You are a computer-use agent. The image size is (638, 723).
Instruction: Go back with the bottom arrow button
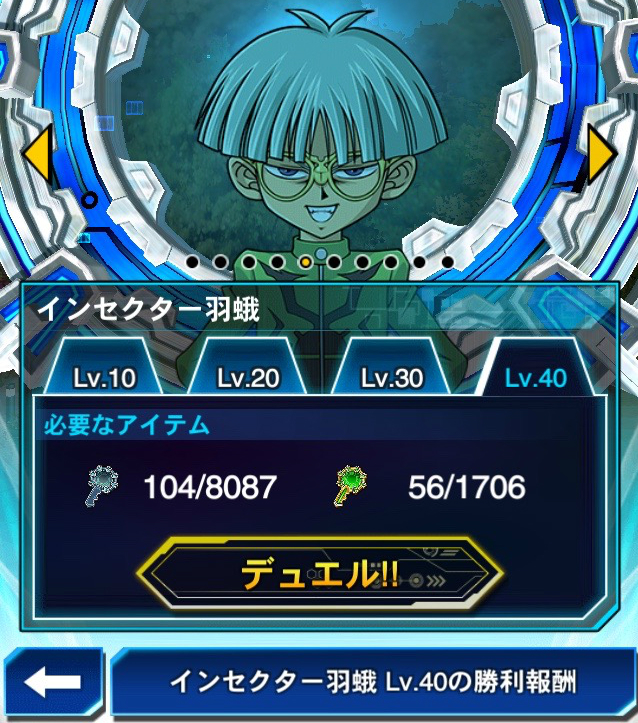tap(52, 684)
